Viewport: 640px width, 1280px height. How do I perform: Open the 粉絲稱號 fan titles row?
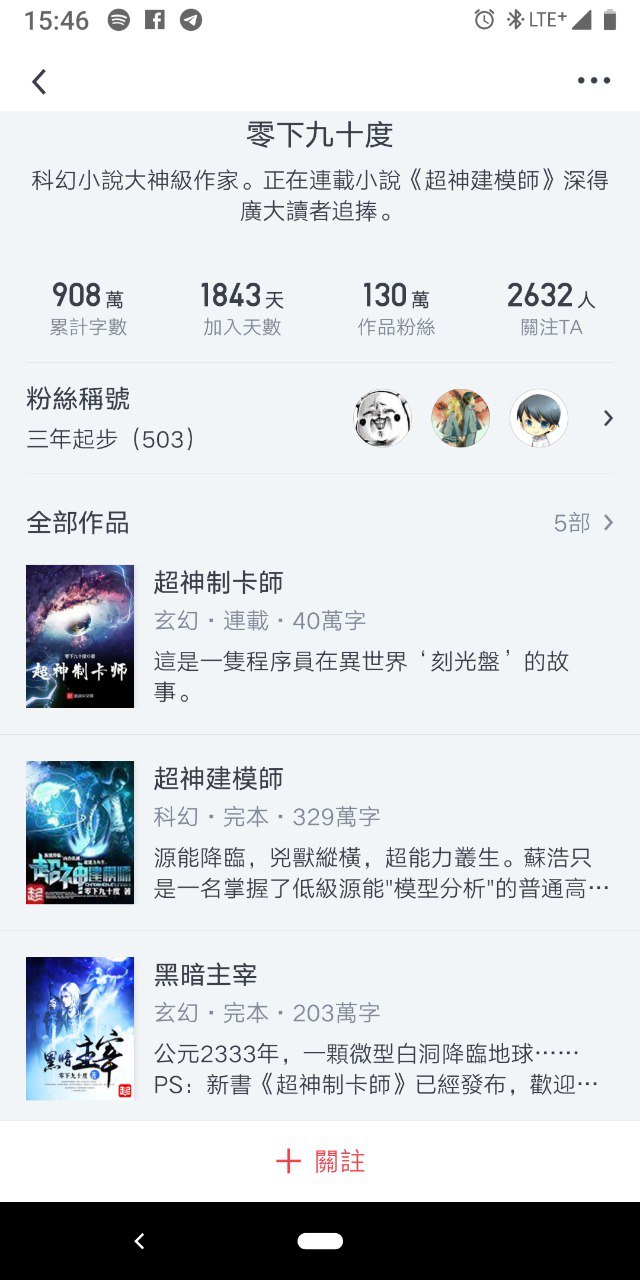click(320, 418)
